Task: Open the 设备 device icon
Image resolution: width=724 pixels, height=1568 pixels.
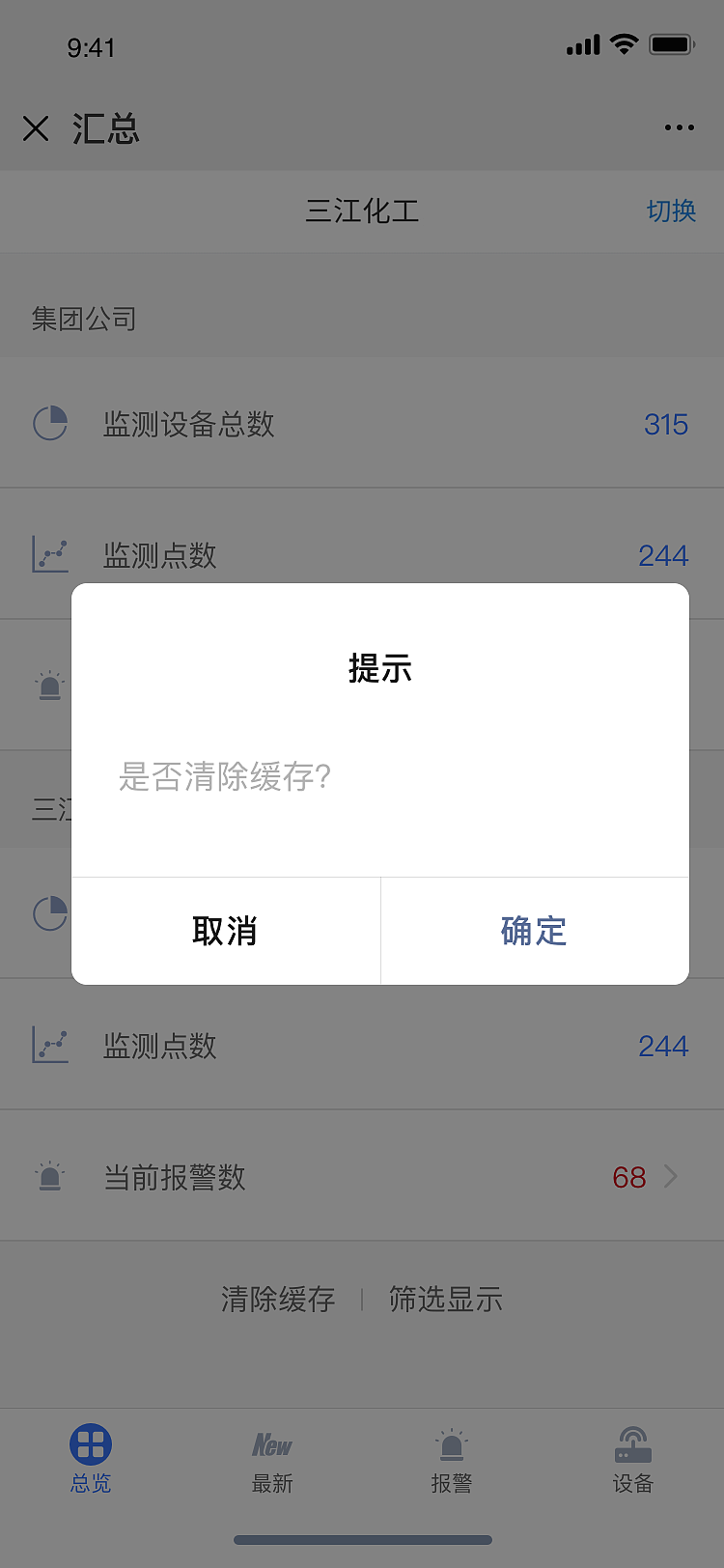Action: [632, 1445]
